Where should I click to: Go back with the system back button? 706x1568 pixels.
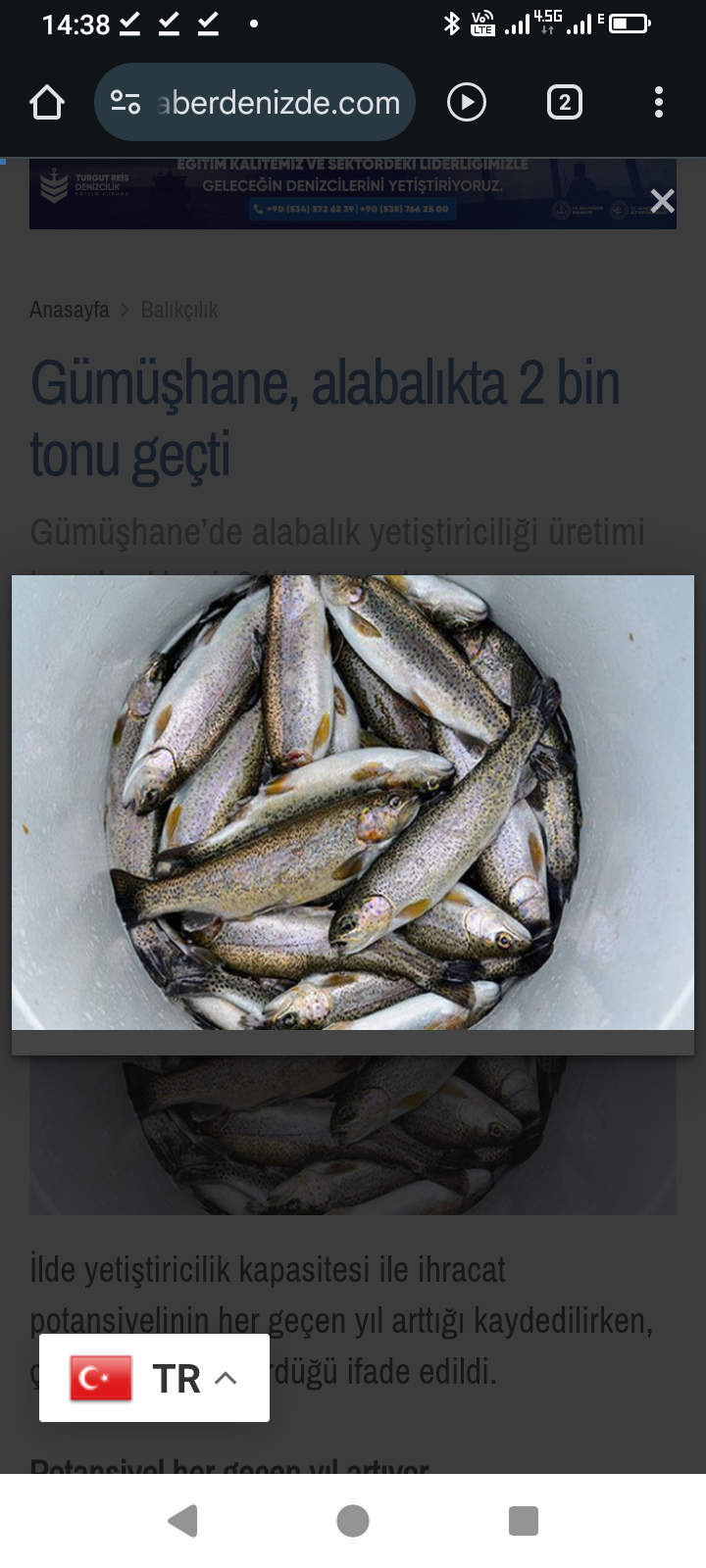pyautogui.click(x=183, y=1521)
